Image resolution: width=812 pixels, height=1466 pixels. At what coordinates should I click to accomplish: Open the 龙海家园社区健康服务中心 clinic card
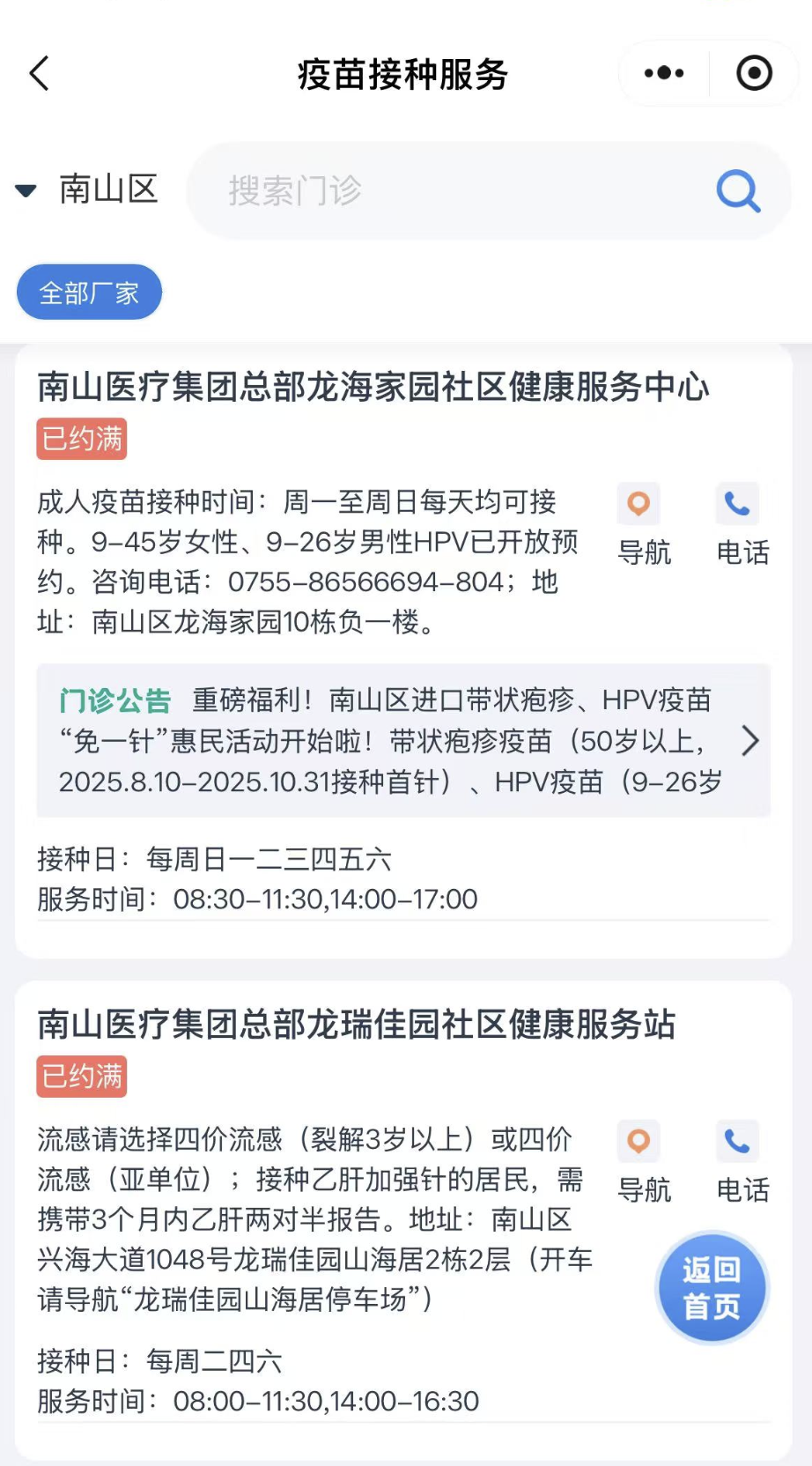pos(373,388)
